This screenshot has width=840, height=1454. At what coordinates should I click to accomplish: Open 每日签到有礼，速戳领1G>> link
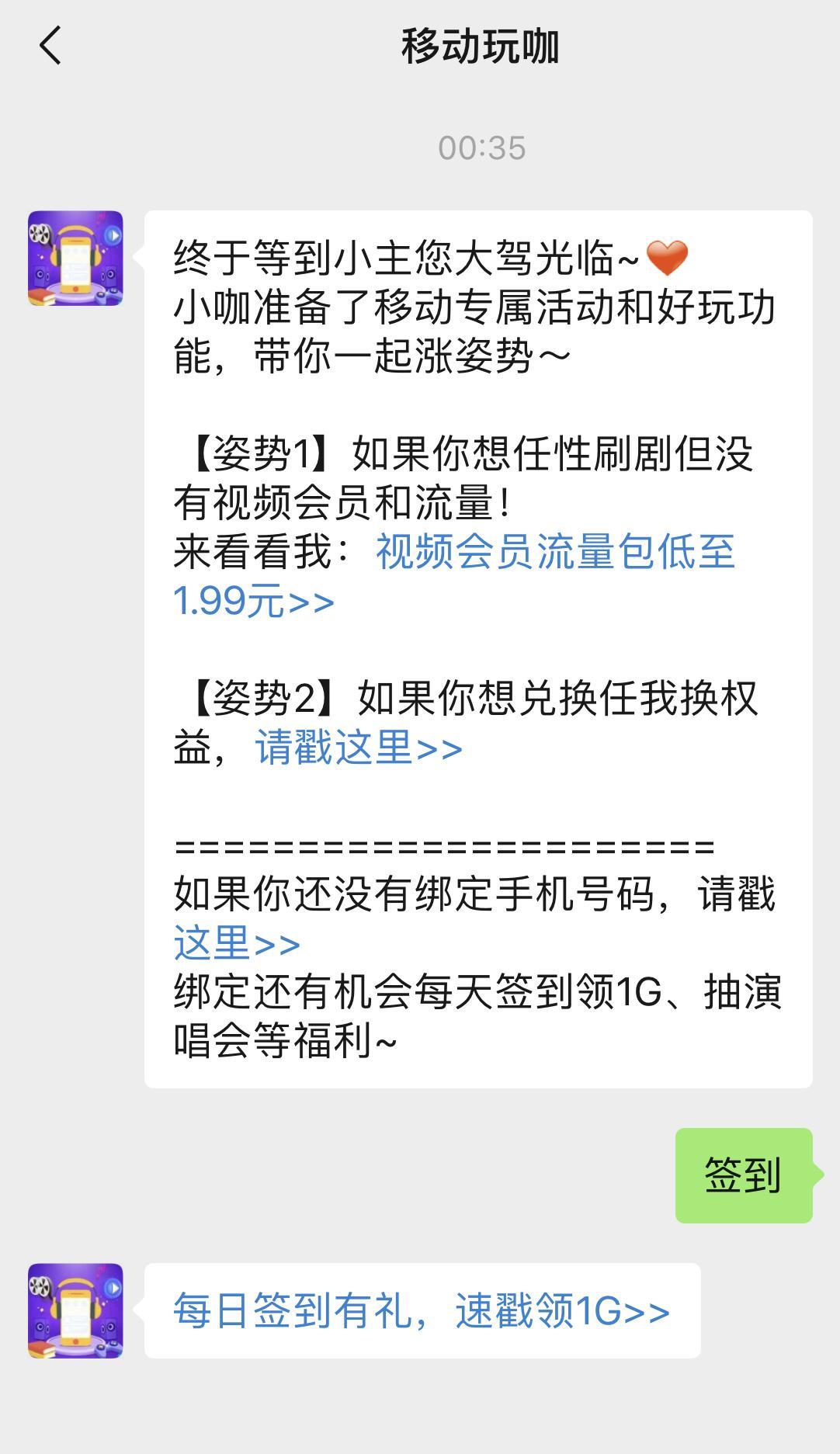(422, 1310)
